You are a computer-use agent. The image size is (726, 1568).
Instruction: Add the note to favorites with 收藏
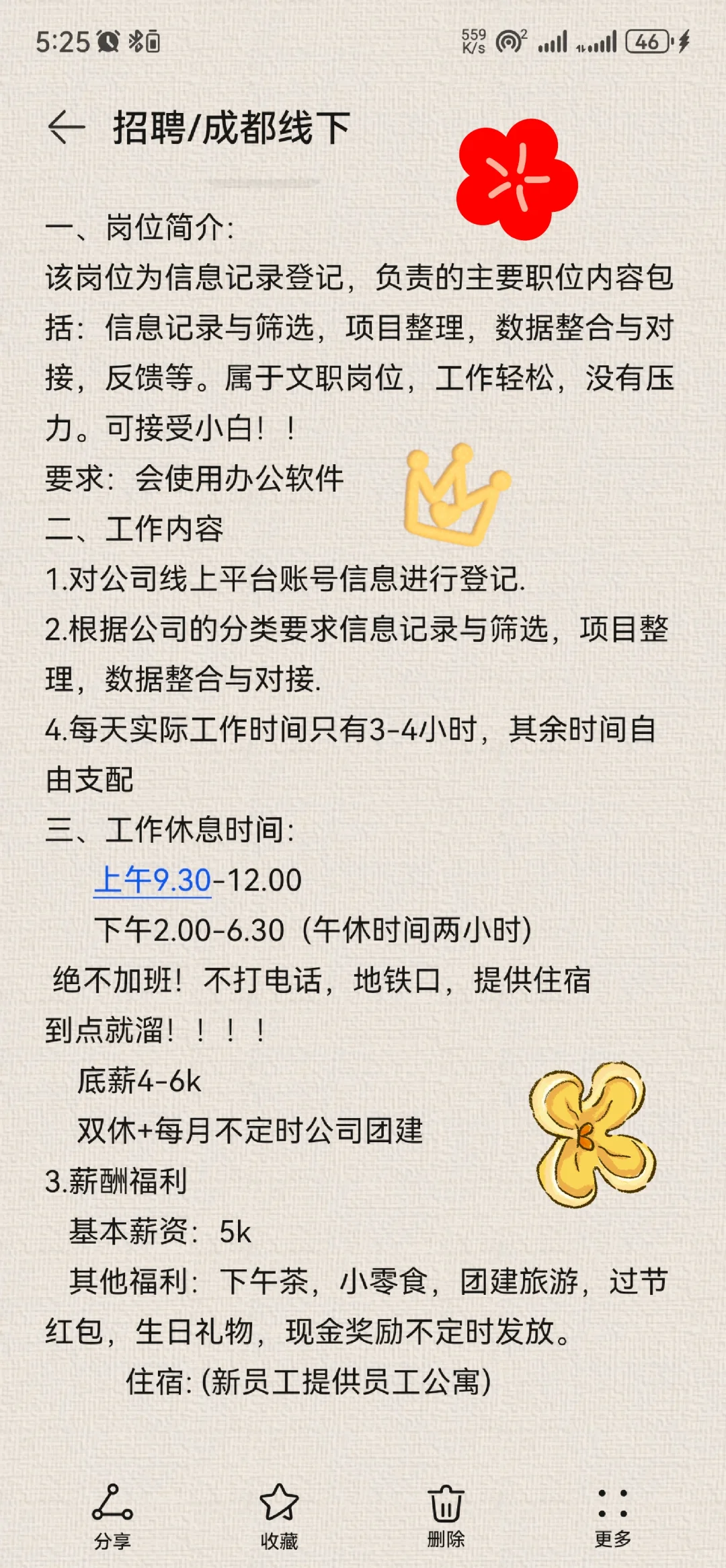tap(279, 1516)
